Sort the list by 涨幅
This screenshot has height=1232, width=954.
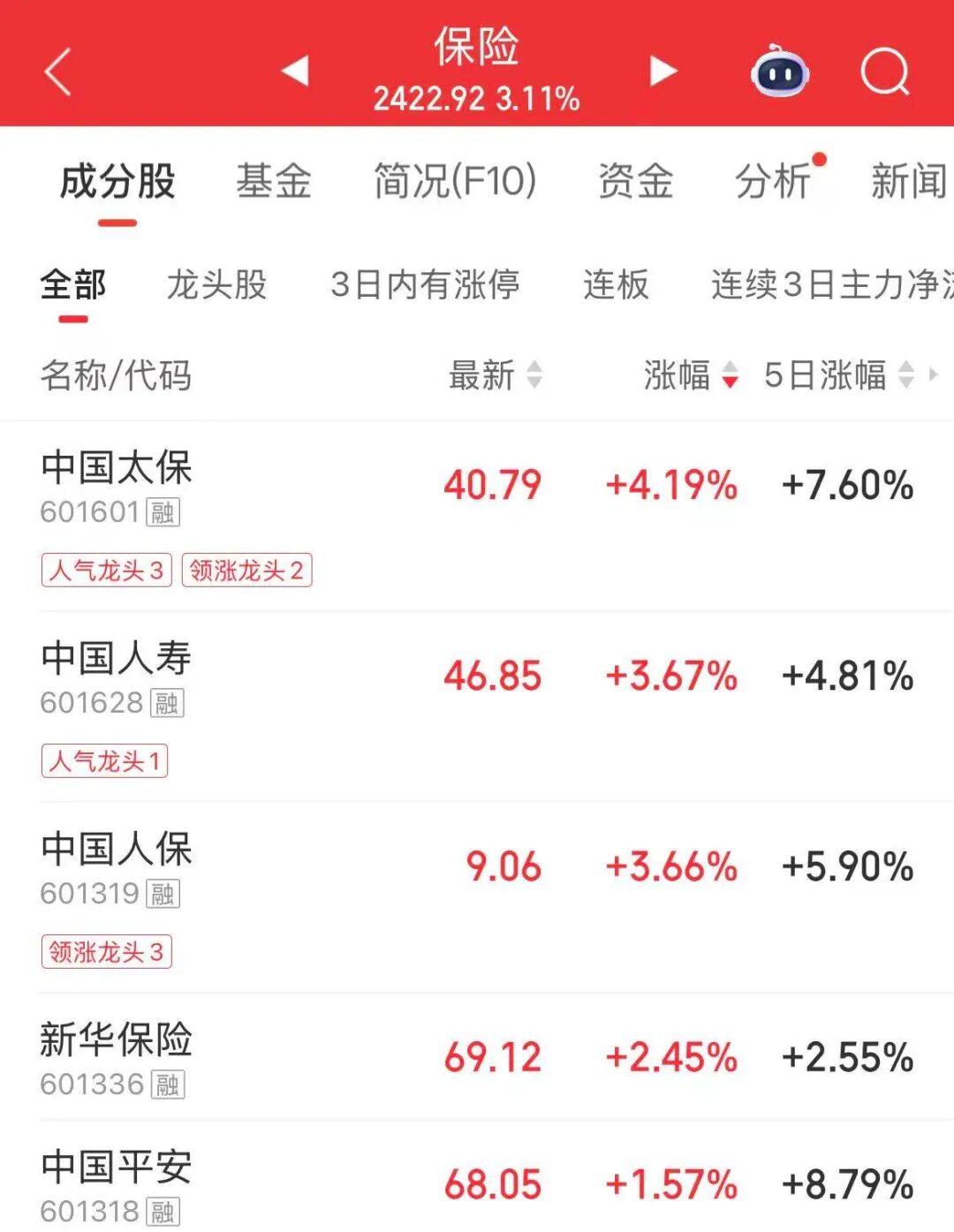pos(690,375)
